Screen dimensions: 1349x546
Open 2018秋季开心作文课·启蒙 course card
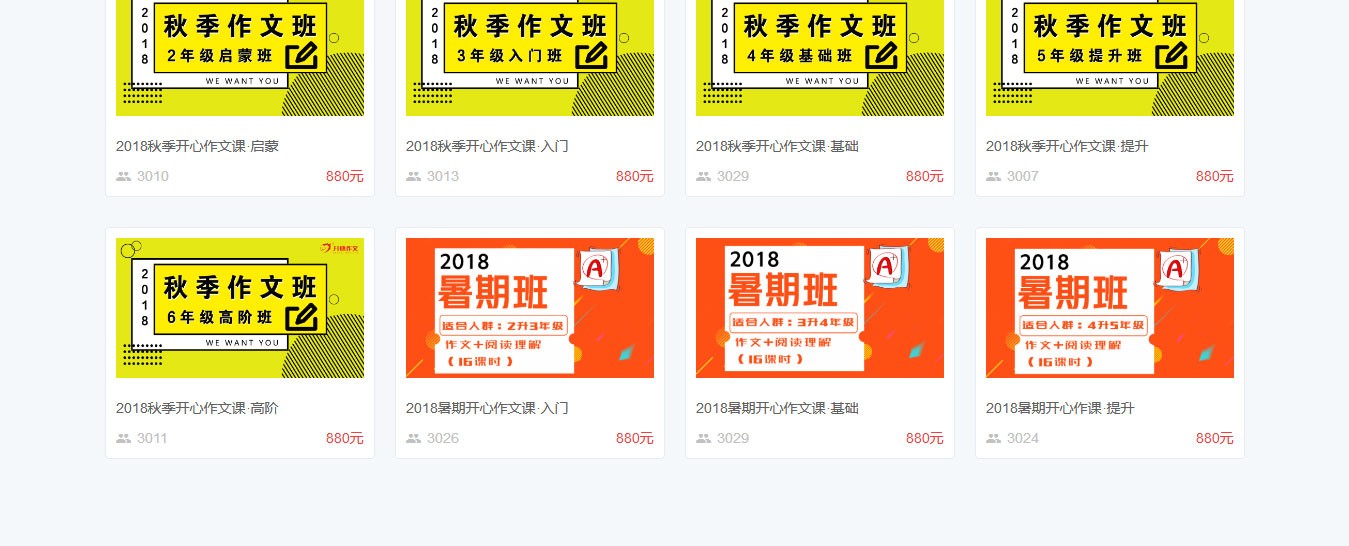coord(197,146)
